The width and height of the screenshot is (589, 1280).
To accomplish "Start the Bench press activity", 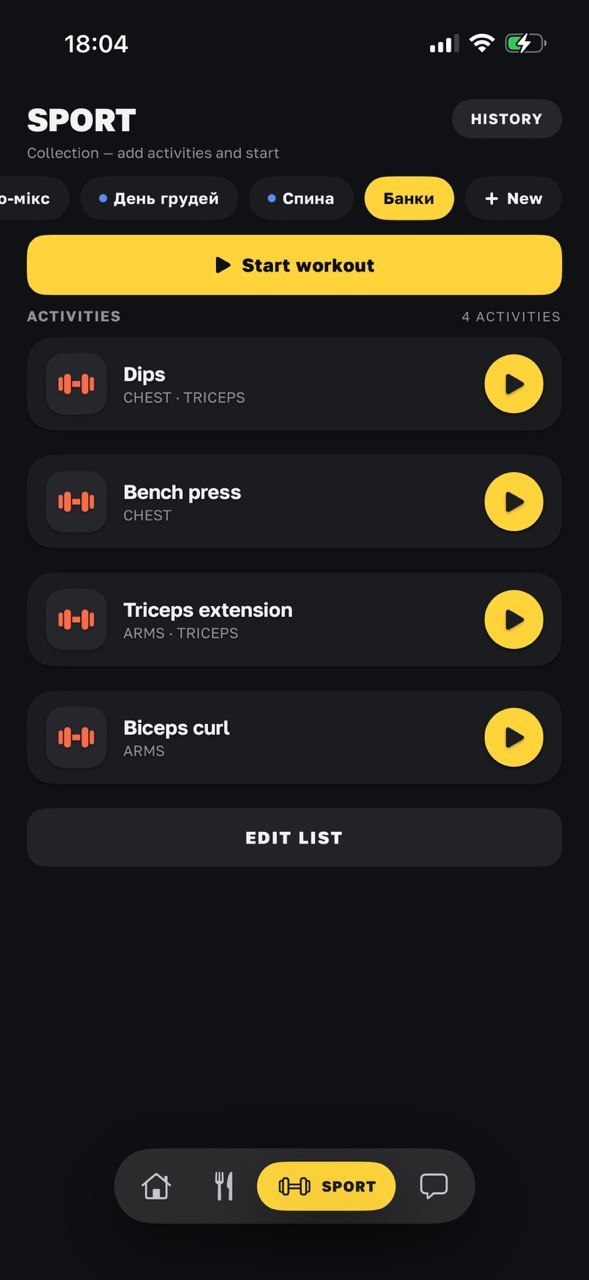I will pyautogui.click(x=514, y=502).
